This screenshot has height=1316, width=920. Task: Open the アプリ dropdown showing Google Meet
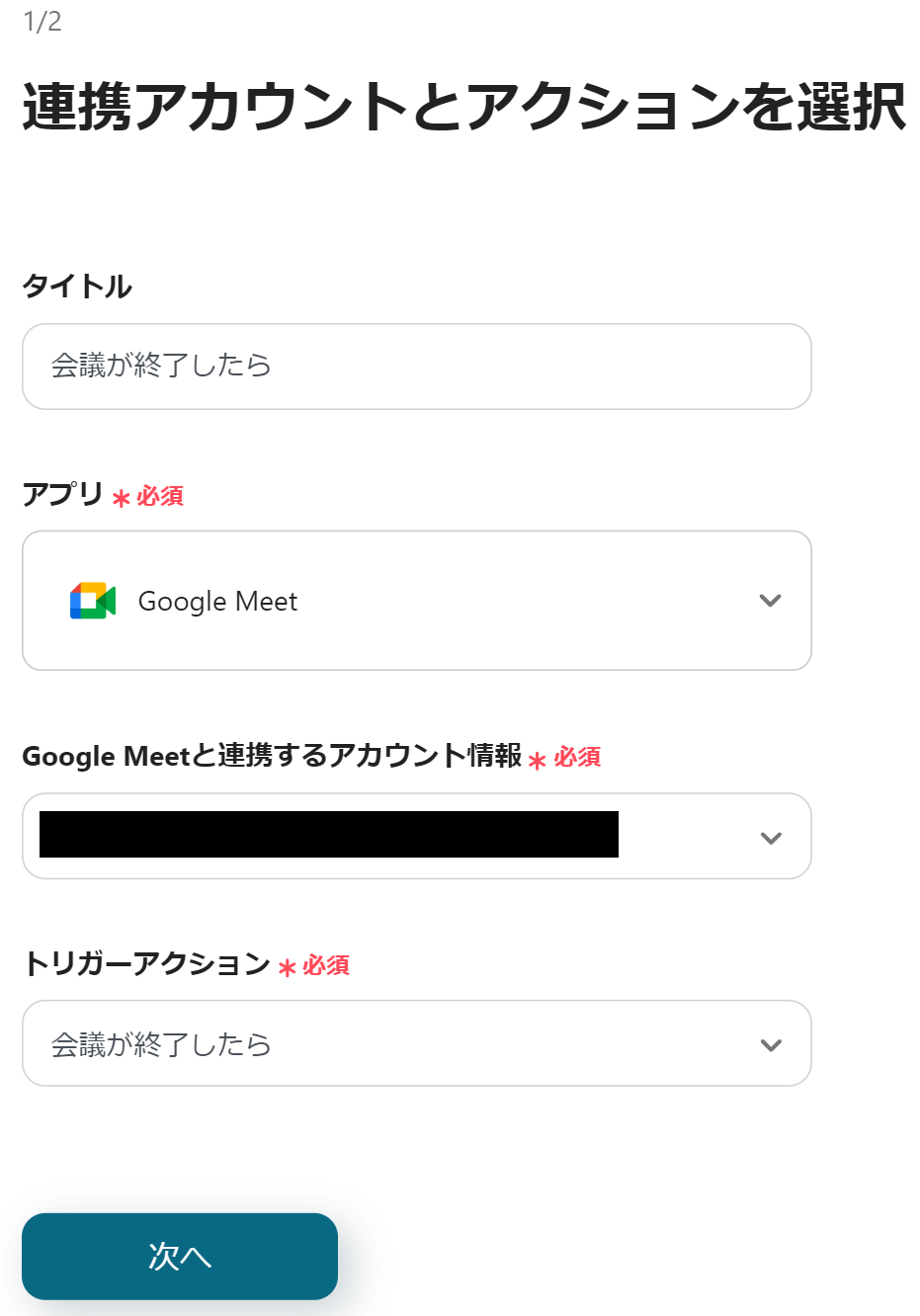tap(416, 601)
